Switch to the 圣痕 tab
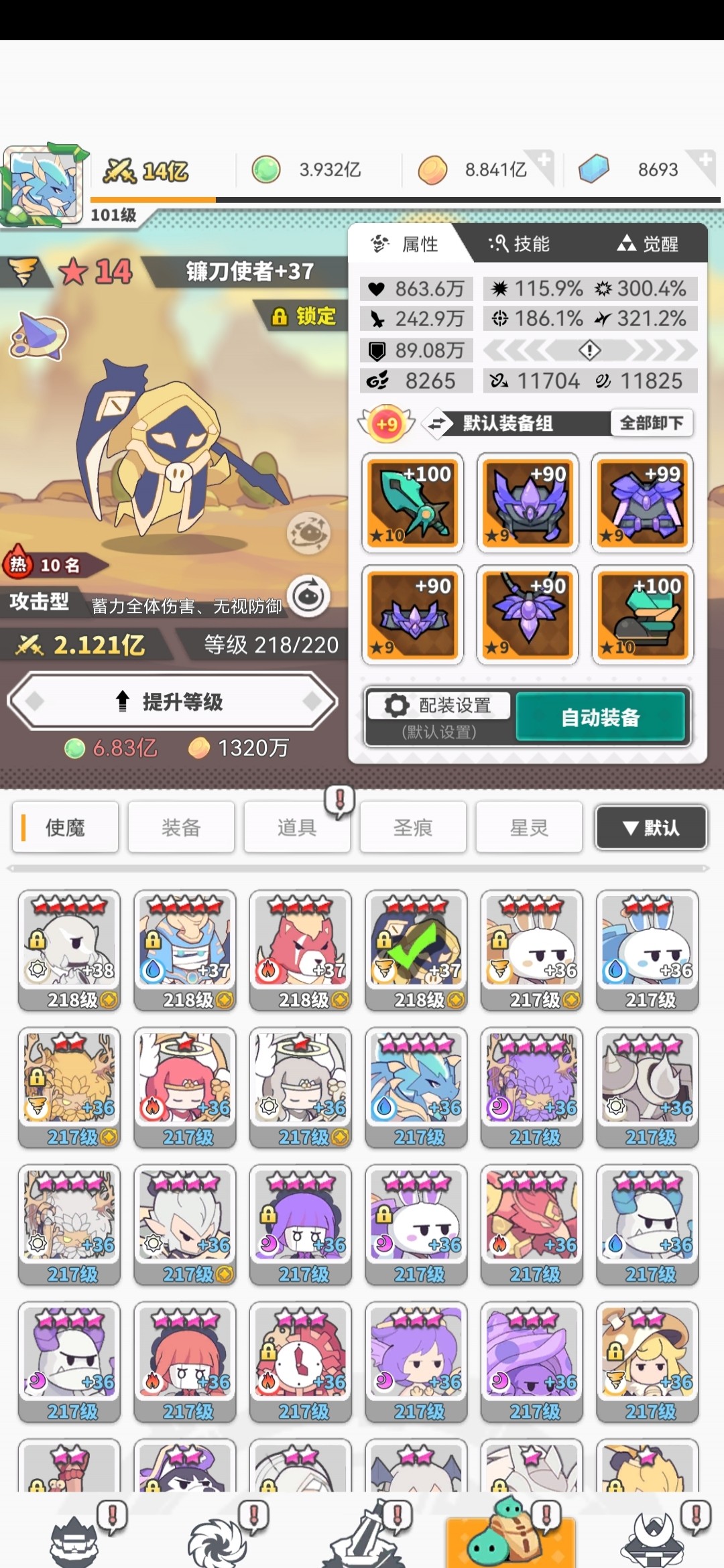724x1568 pixels. coord(412,828)
